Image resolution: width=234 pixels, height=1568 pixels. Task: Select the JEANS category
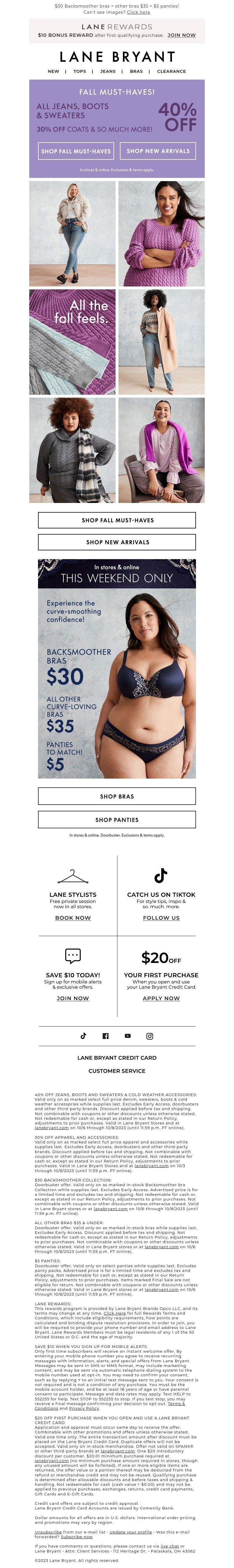point(108,71)
